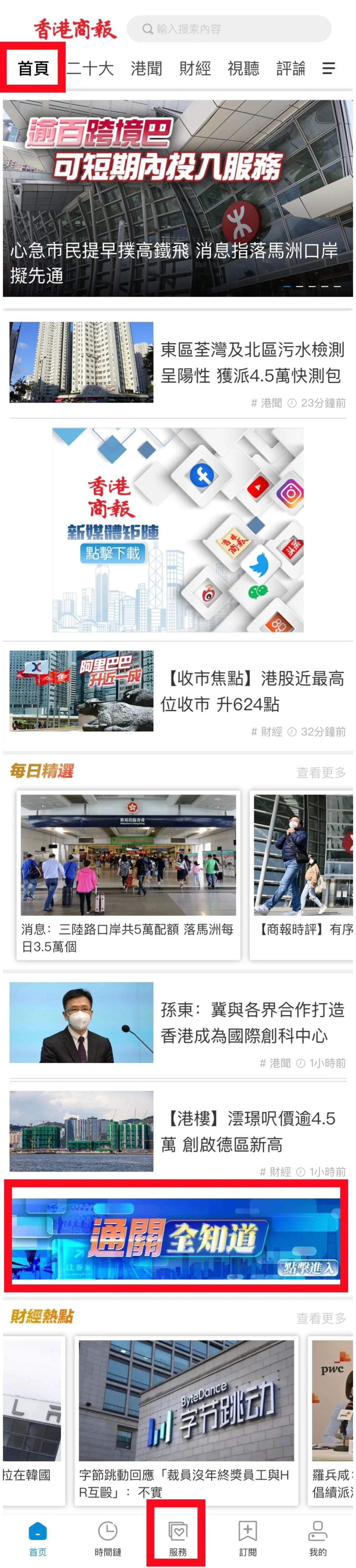This screenshot has width=356, height=1568.
Task: Tap the 新媒體矩陣 點擊下載 banner
Action: (x=178, y=530)
